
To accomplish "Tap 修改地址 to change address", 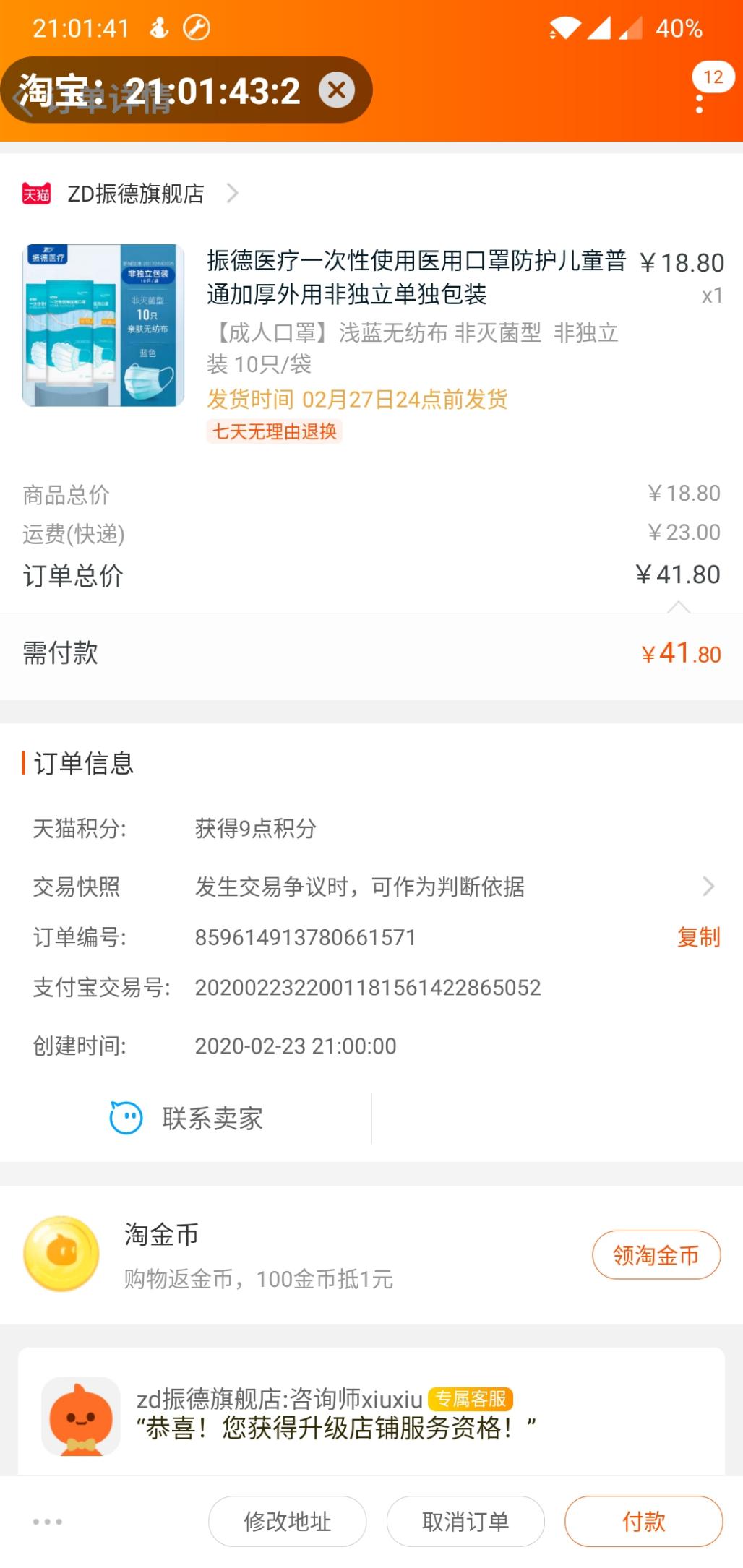I will 288,1521.
